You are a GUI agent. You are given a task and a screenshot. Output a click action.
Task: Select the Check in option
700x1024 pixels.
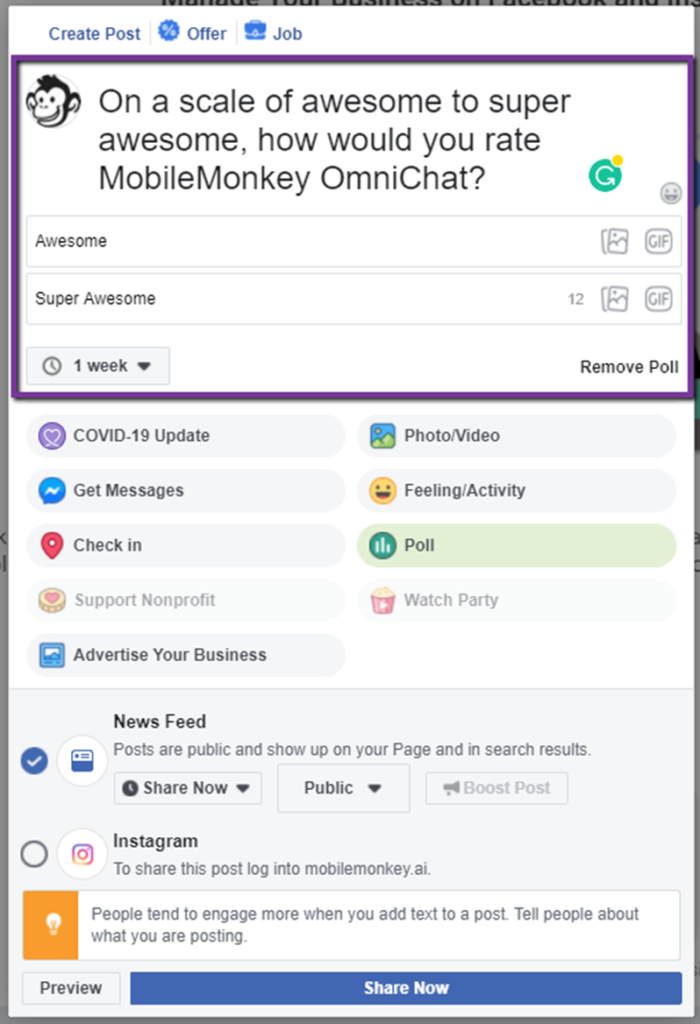[x=185, y=546]
